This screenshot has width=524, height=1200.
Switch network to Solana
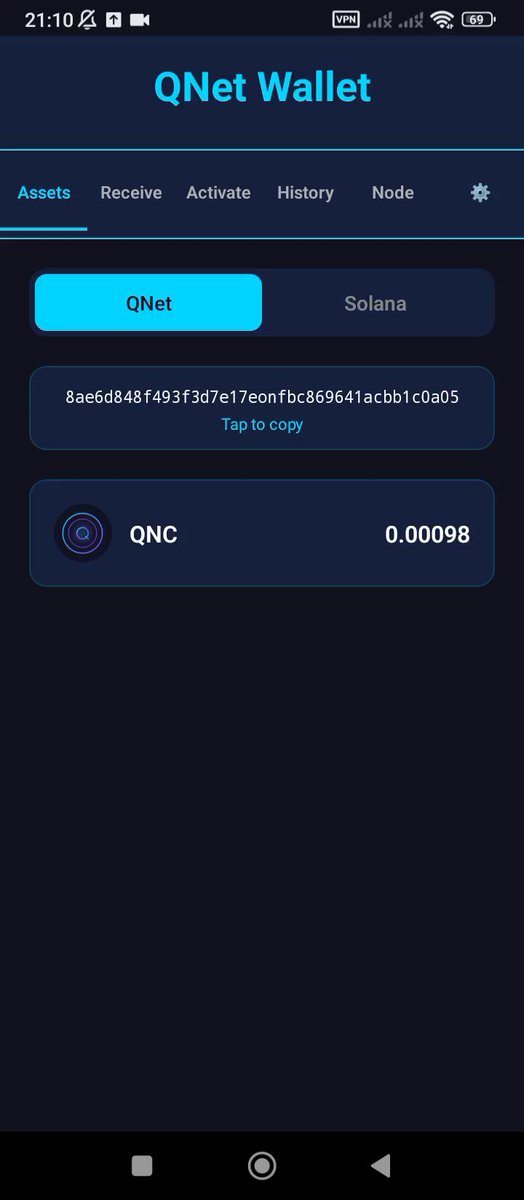point(376,303)
